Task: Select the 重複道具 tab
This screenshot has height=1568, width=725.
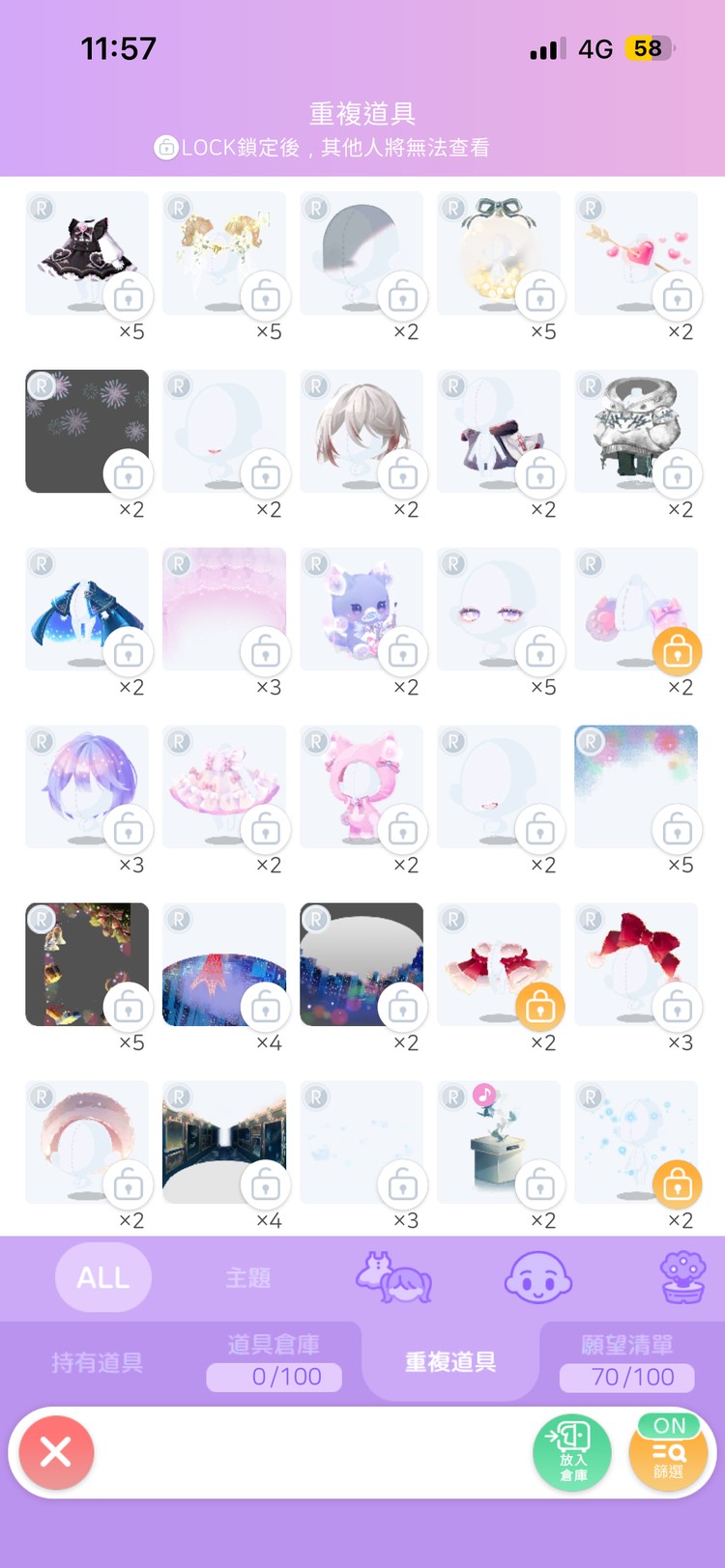Action: coord(450,1362)
